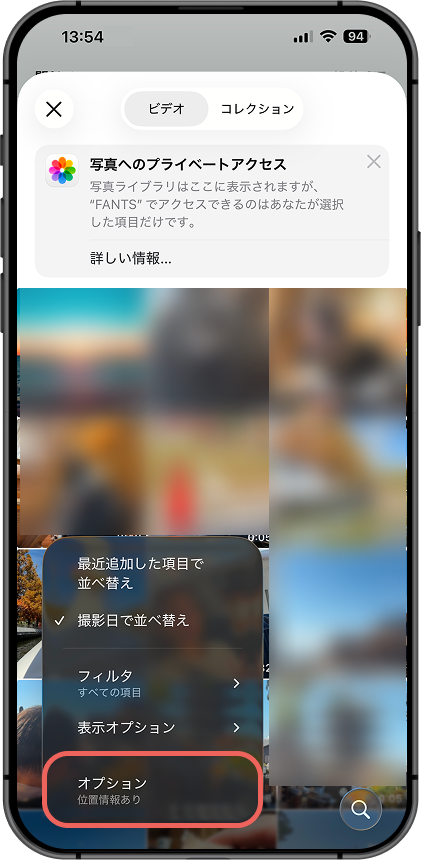The width and height of the screenshot is (421, 861).
Task: Dismiss the 写真へのプライベートアクセス banner
Action: coord(374,161)
